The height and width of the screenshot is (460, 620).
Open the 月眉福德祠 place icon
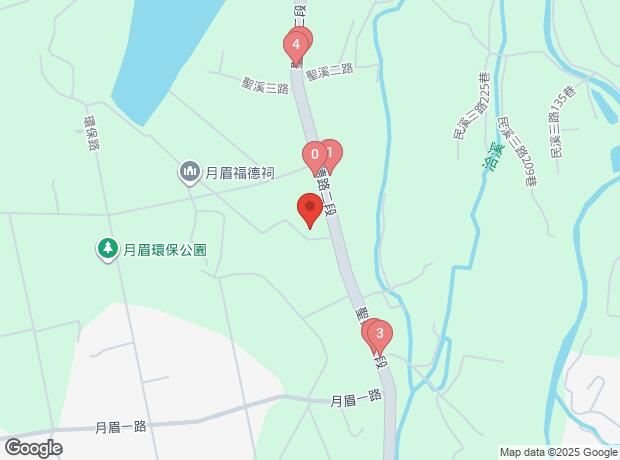pos(190,172)
